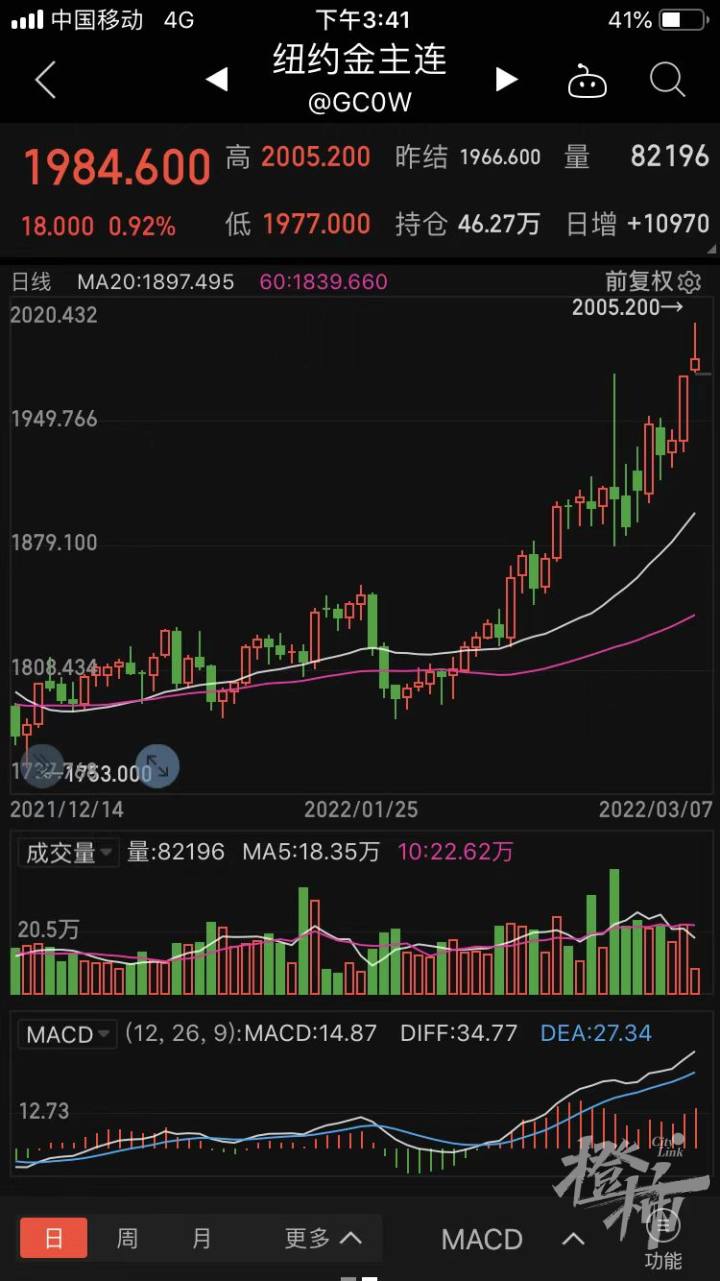
Task: Switch to the 月 monthly tab
Action: click(x=201, y=1238)
